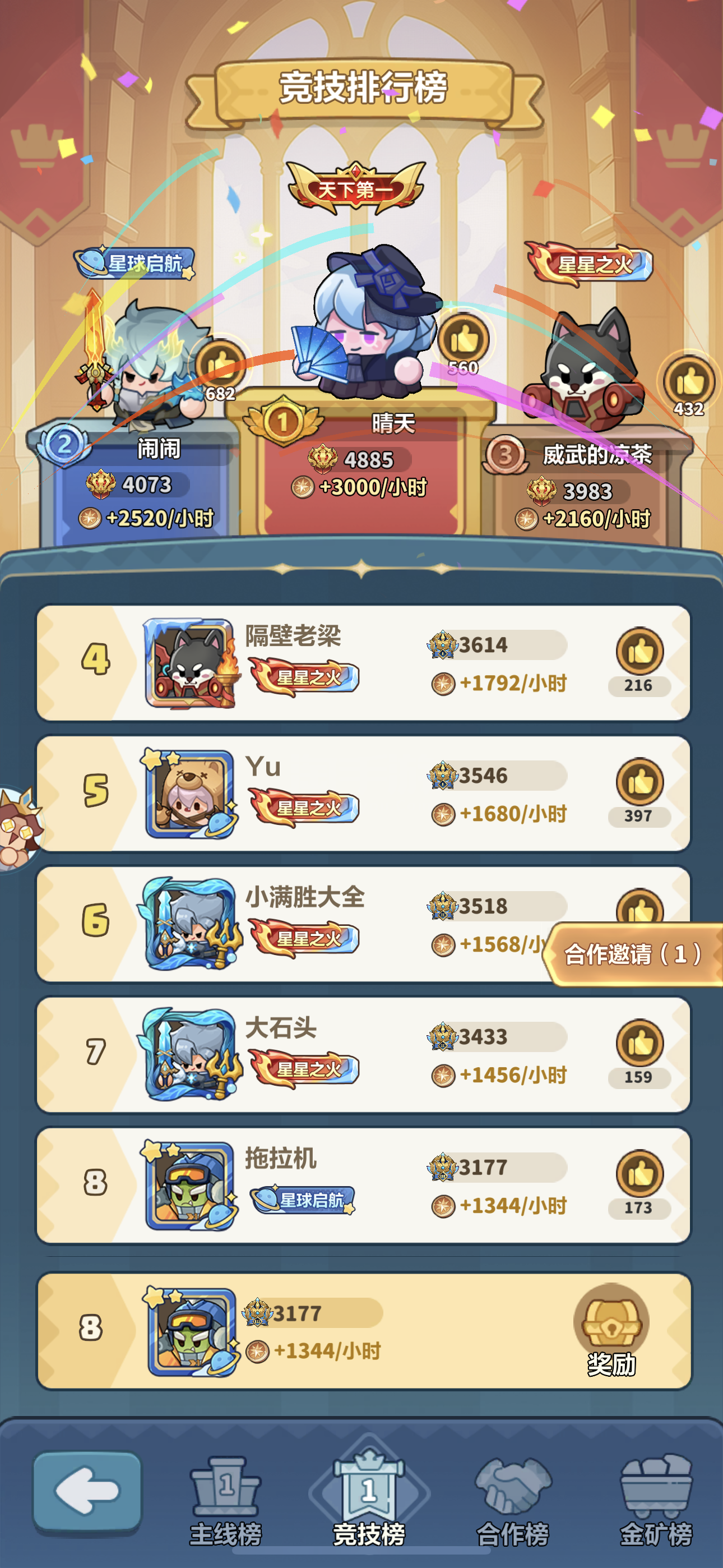Like 拖拉机 in rank 8
723x1568 pixels.
tap(639, 1174)
